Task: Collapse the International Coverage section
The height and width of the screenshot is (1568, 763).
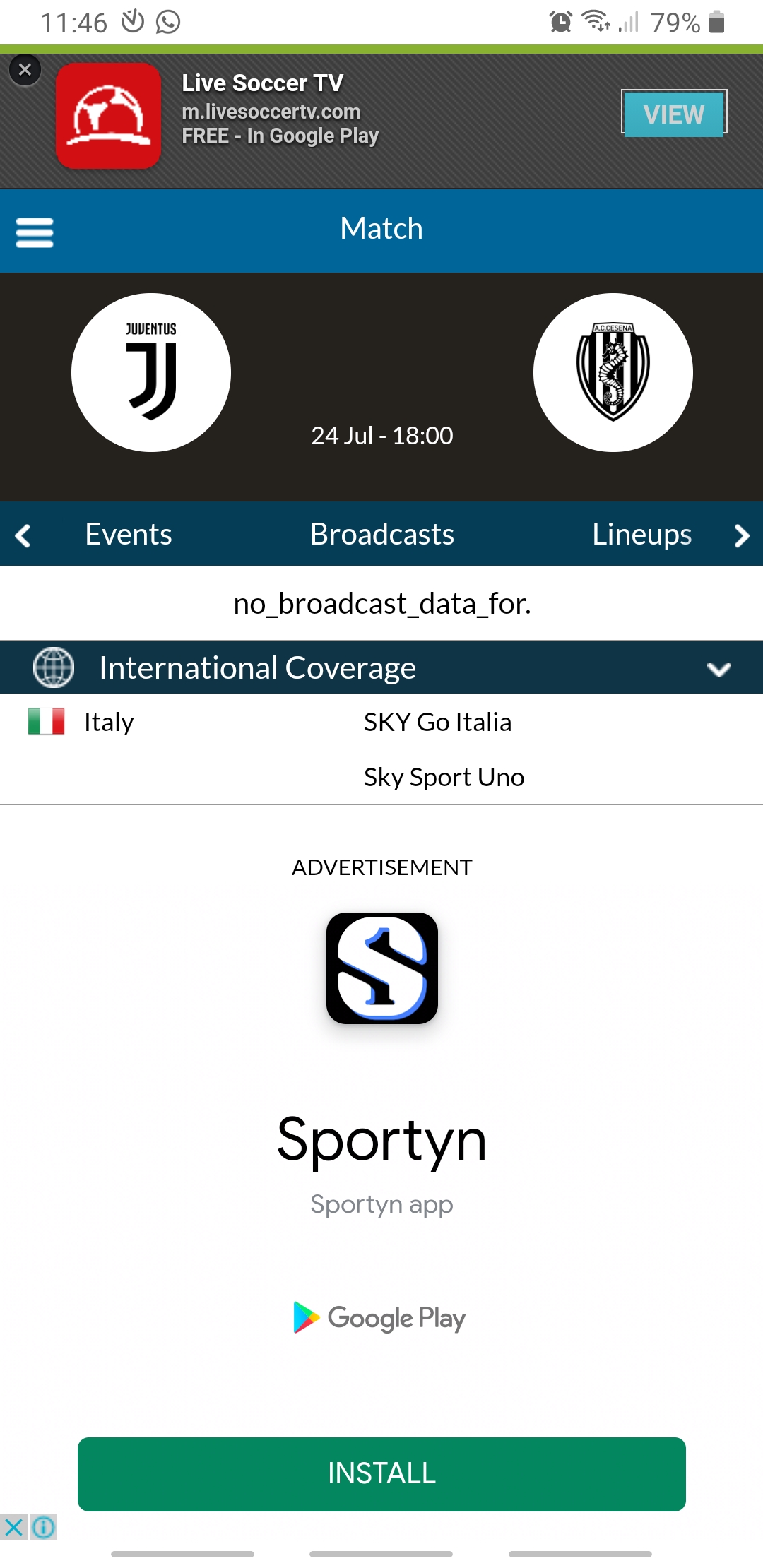Action: click(719, 669)
